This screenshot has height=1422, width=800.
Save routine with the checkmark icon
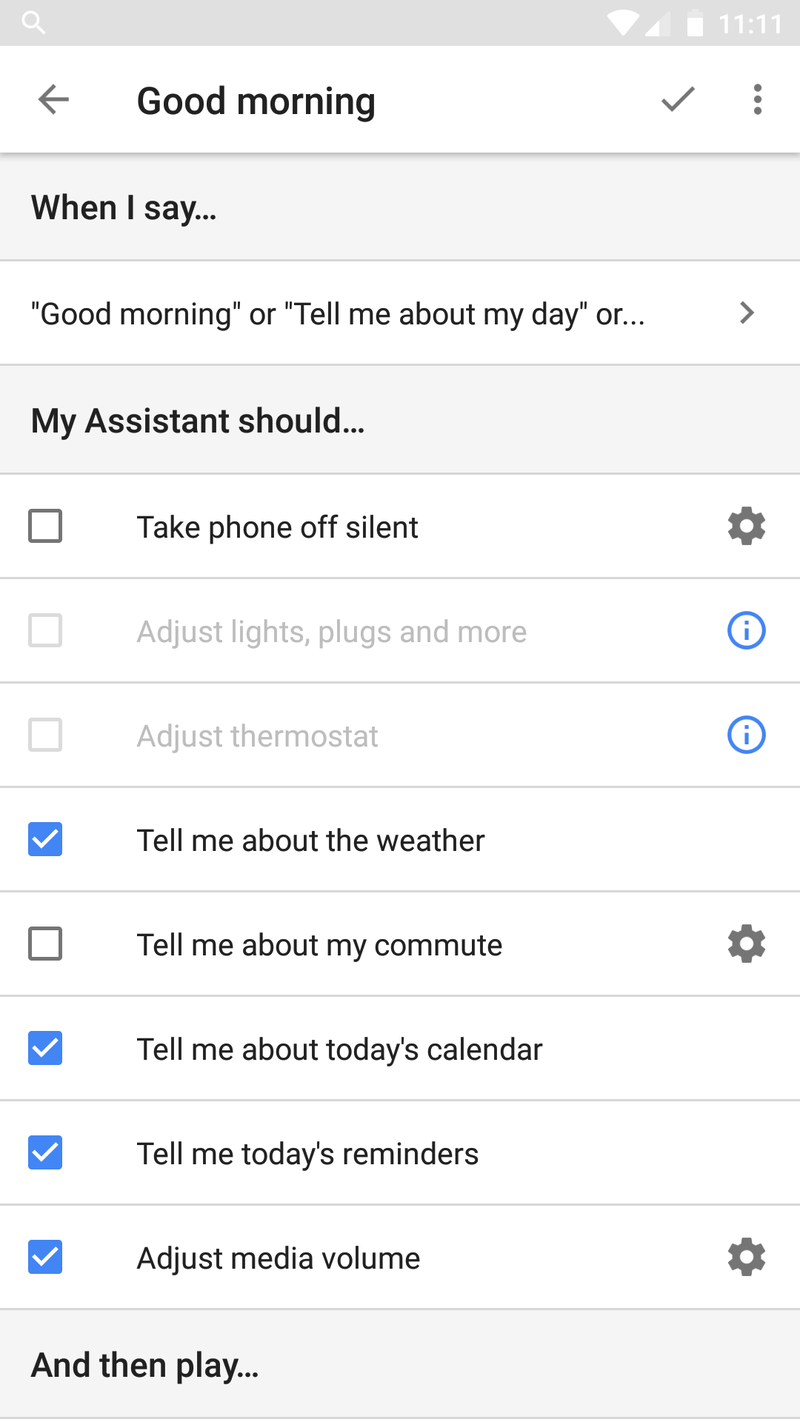678,99
